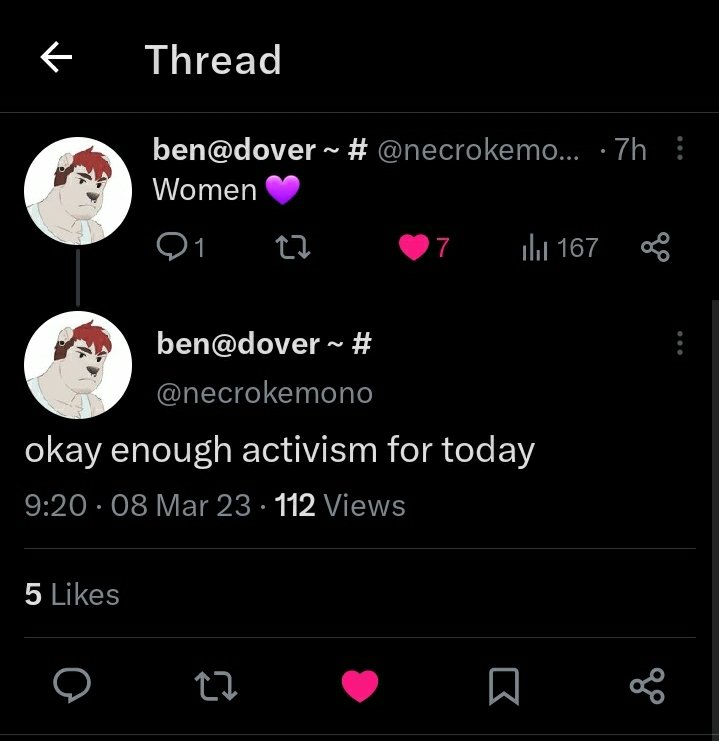Screen dimensions: 719x741
Task: Share the "Women" tweet
Action: (655, 247)
